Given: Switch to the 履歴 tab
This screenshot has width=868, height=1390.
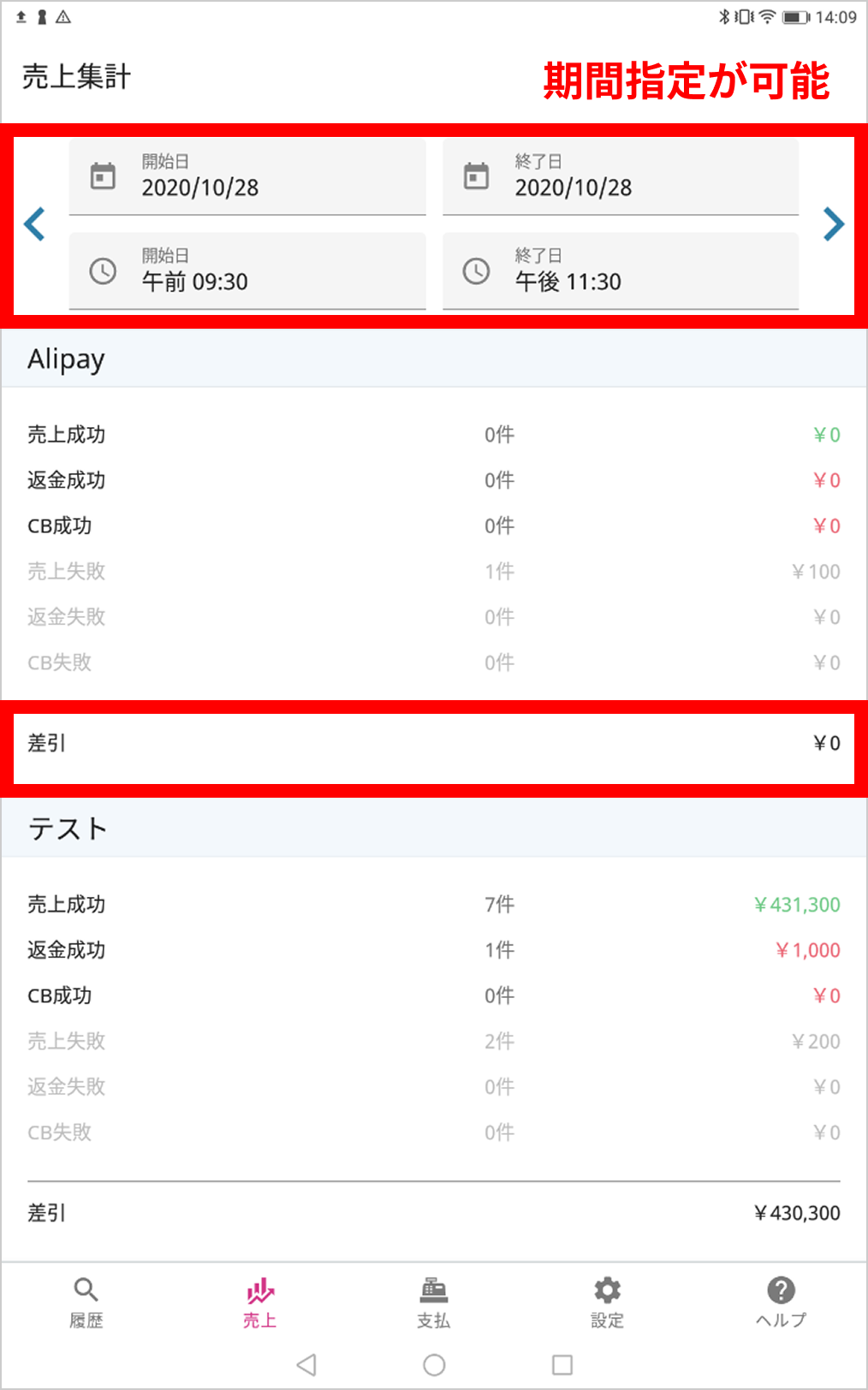Looking at the screenshot, I should coord(86,1302).
